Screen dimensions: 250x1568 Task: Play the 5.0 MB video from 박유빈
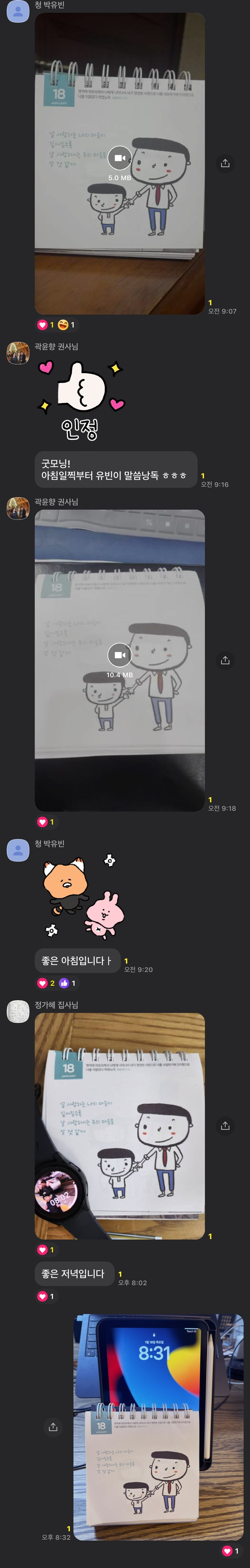pos(119,158)
